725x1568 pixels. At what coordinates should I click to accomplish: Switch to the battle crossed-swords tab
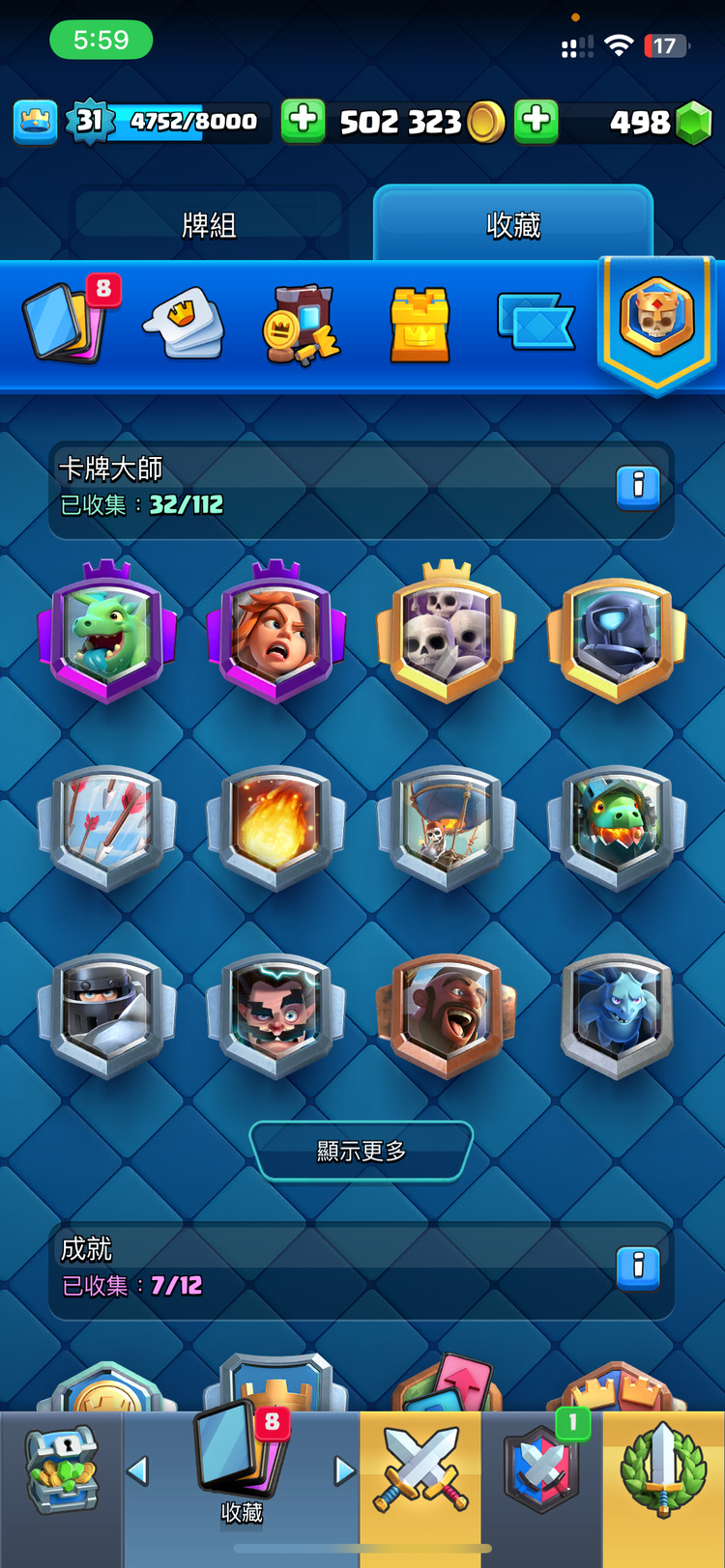click(420, 1470)
